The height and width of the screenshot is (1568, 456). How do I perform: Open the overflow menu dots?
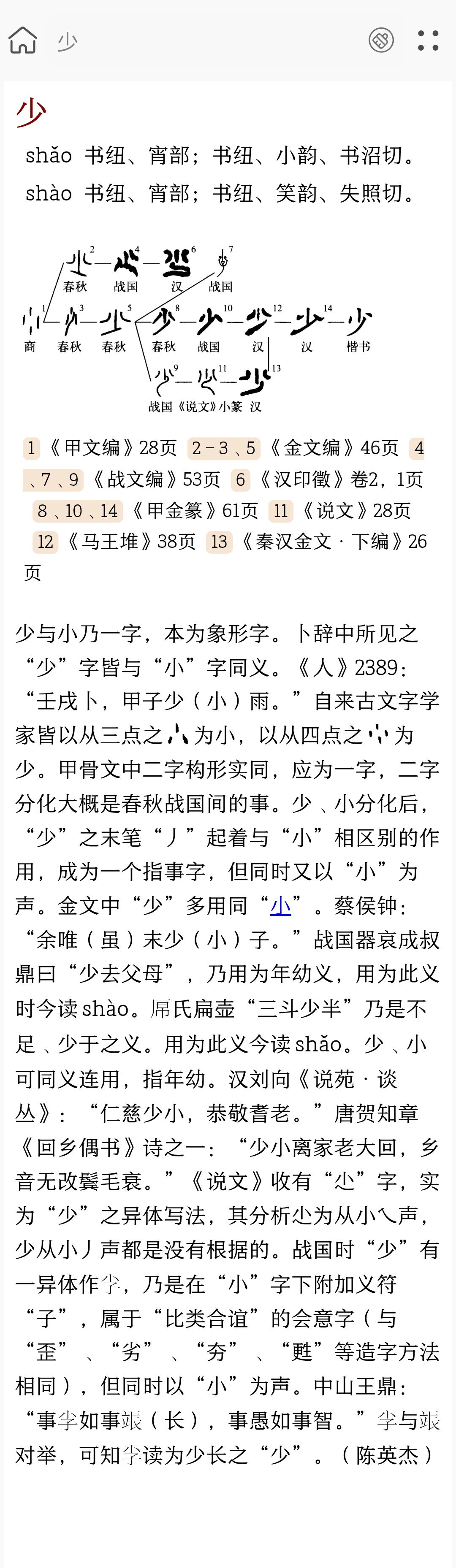point(428,41)
